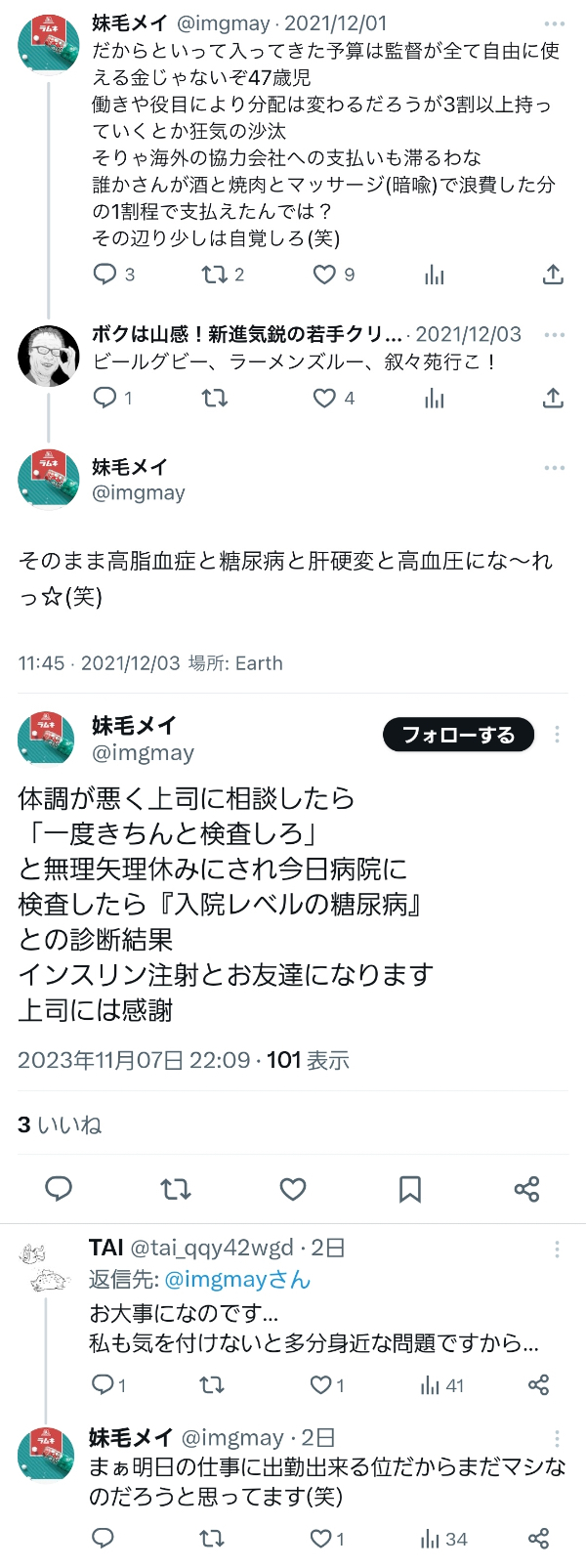Reply to 妹毛メイ's まぁ明日の仕事 reply

tap(103, 1539)
